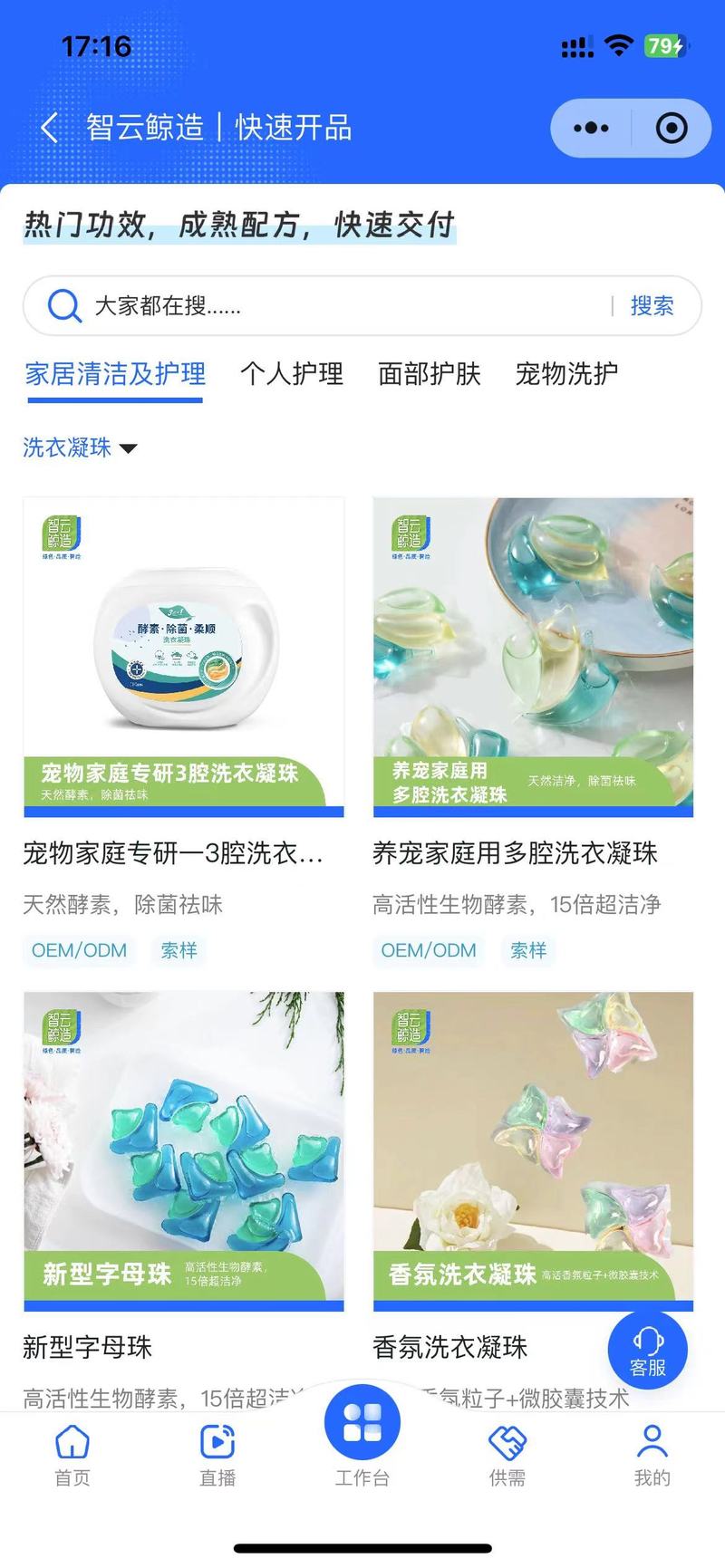Select the 宠物洗护 tab
The width and height of the screenshot is (725, 1568).
pos(566,373)
